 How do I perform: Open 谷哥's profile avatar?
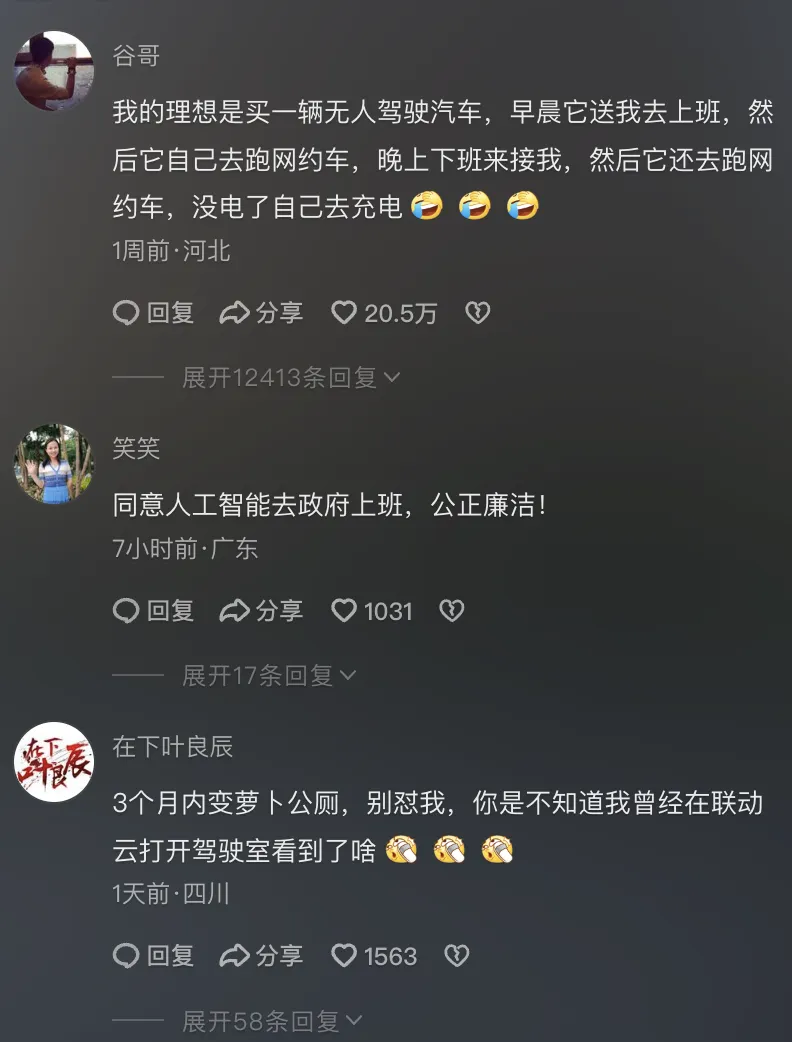click(x=53, y=71)
